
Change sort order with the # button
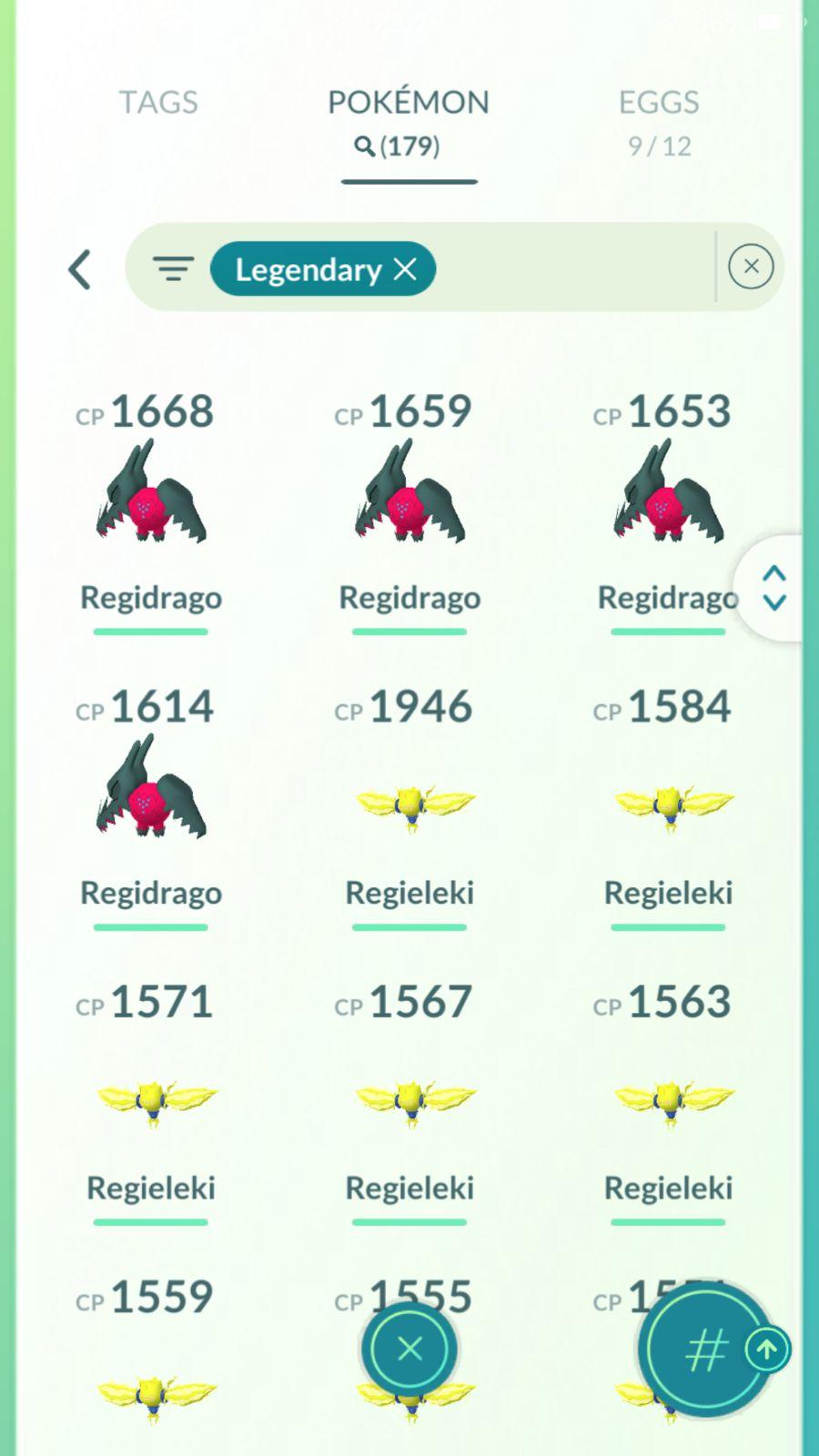click(706, 1350)
